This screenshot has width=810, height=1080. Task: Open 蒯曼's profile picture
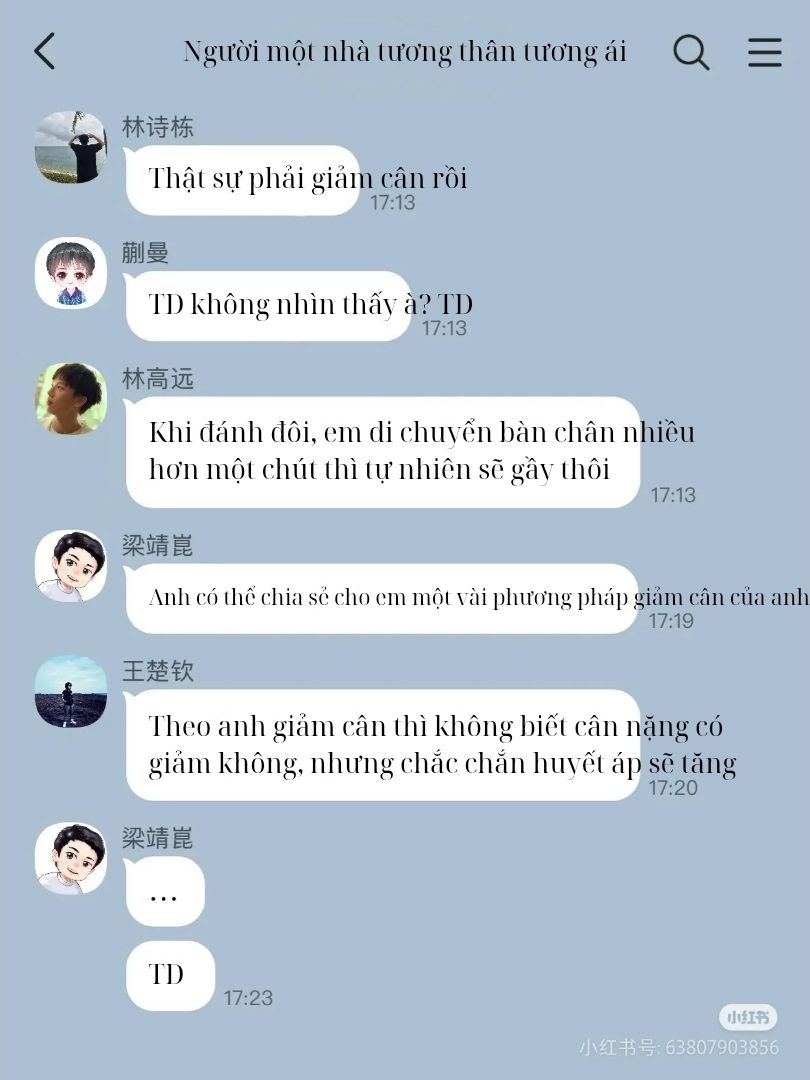(71, 273)
